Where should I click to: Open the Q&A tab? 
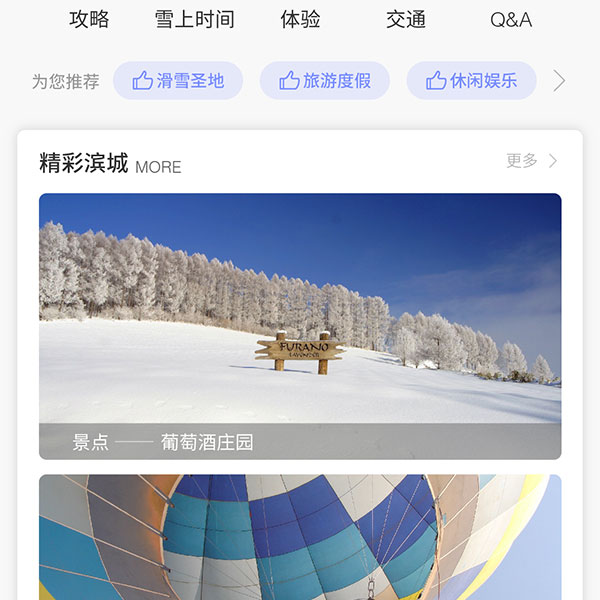pos(510,19)
